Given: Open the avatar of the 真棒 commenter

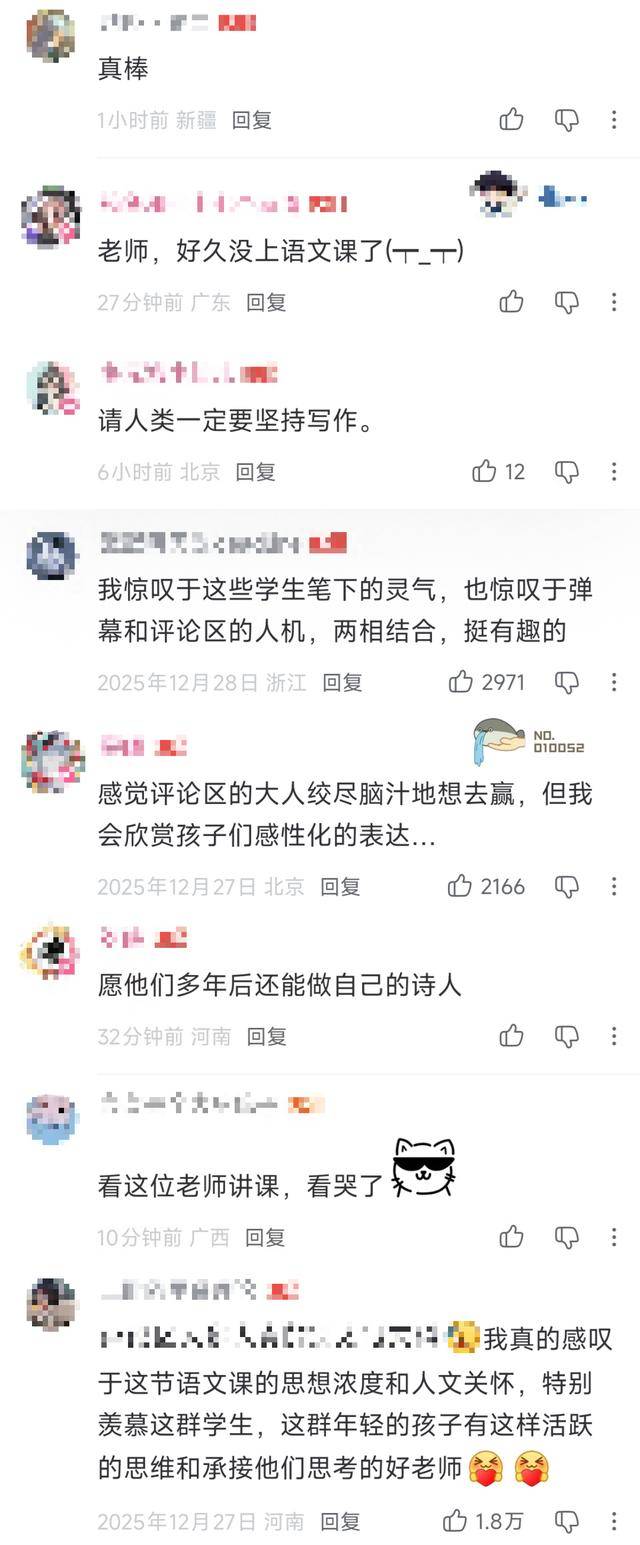Looking at the screenshot, I should (x=50, y=37).
